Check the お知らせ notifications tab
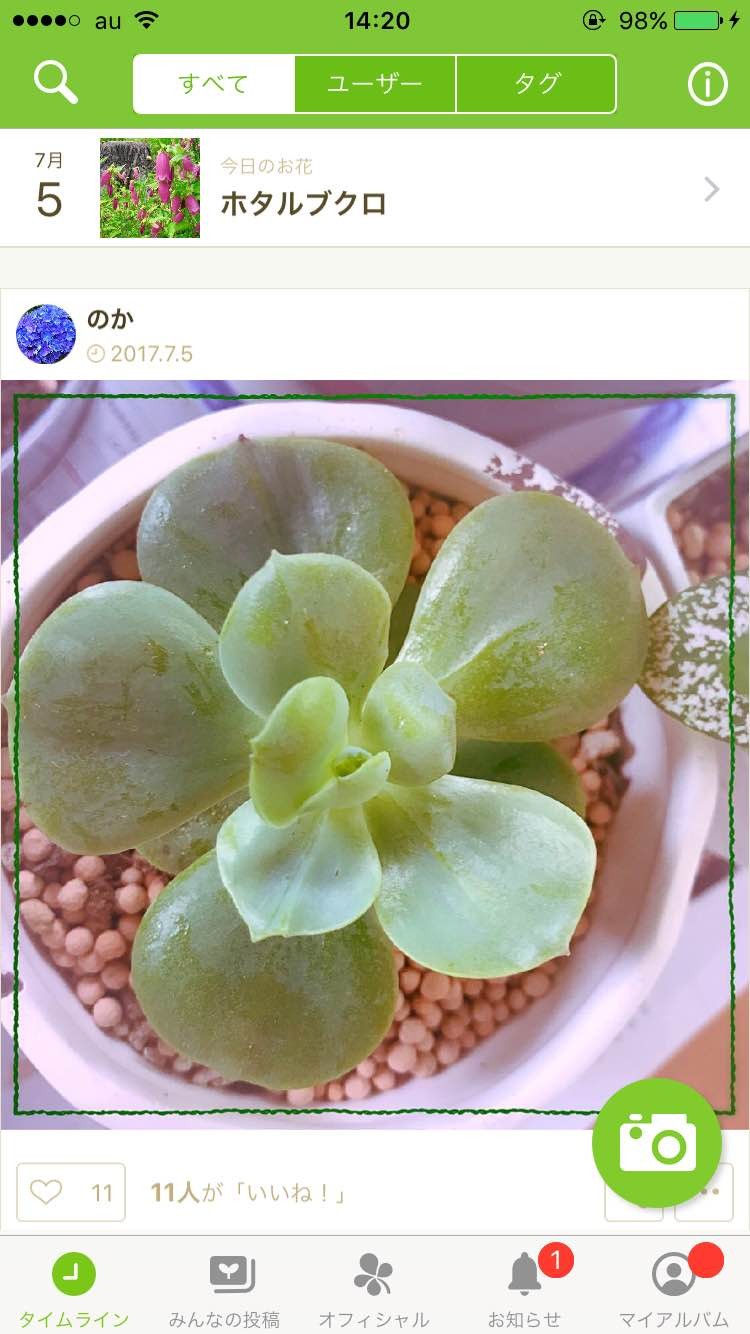 click(x=524, y=1289)
